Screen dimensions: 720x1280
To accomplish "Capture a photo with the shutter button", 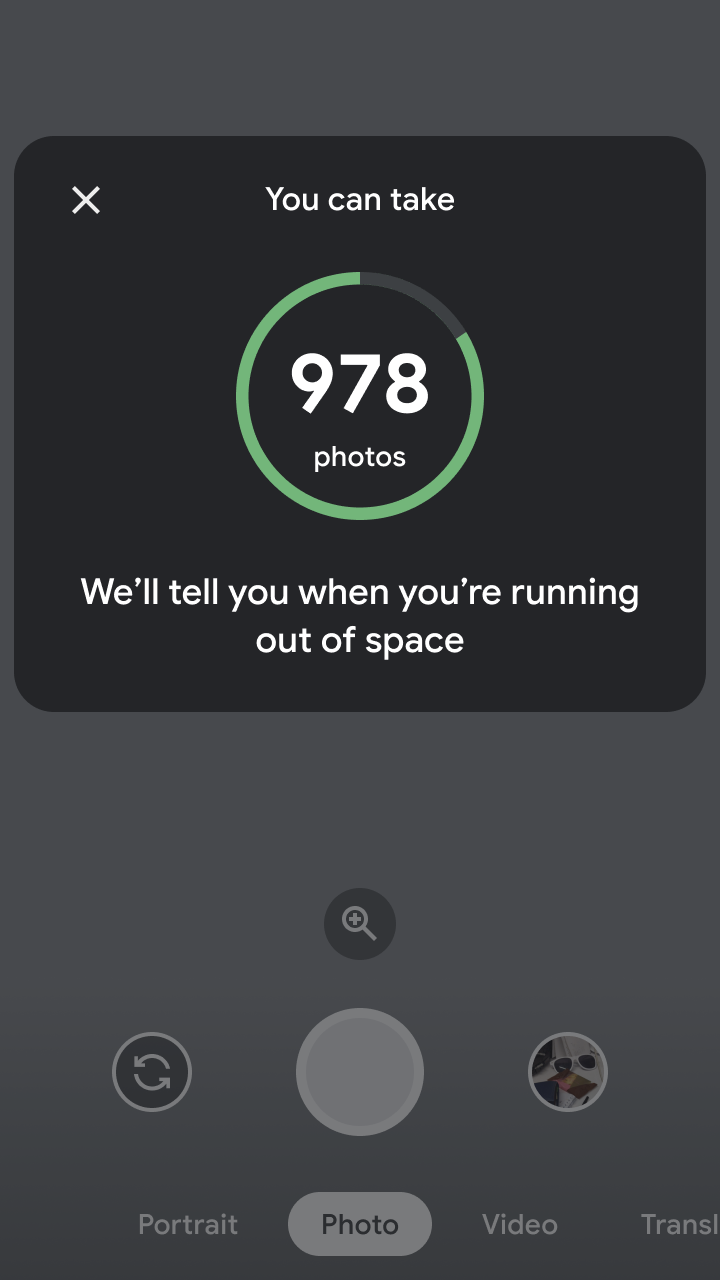I will [360, 1072].
